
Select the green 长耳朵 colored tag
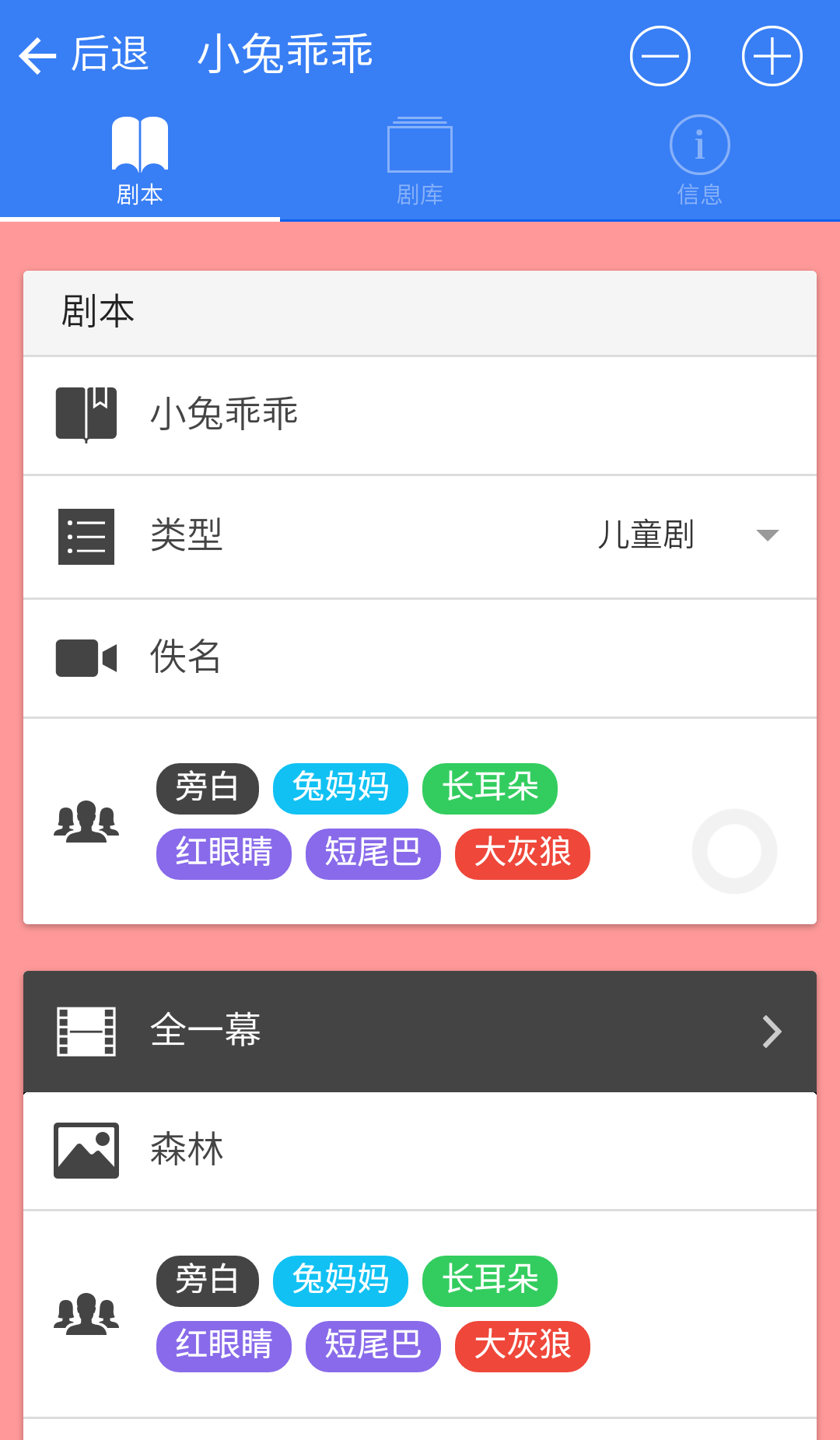point(488,788)
